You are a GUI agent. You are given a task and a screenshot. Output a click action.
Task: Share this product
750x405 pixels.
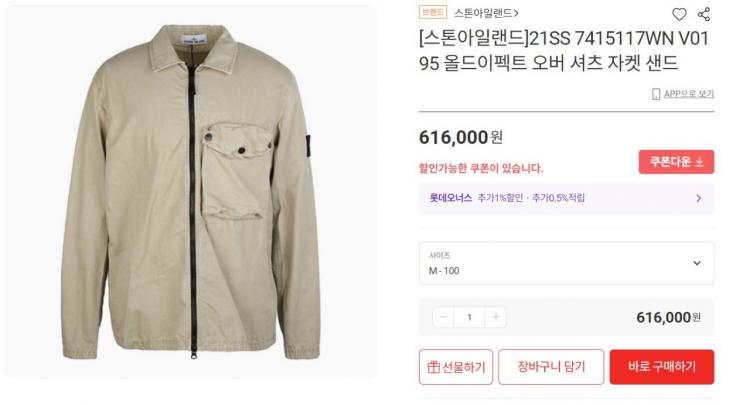(x=704, y=14)
